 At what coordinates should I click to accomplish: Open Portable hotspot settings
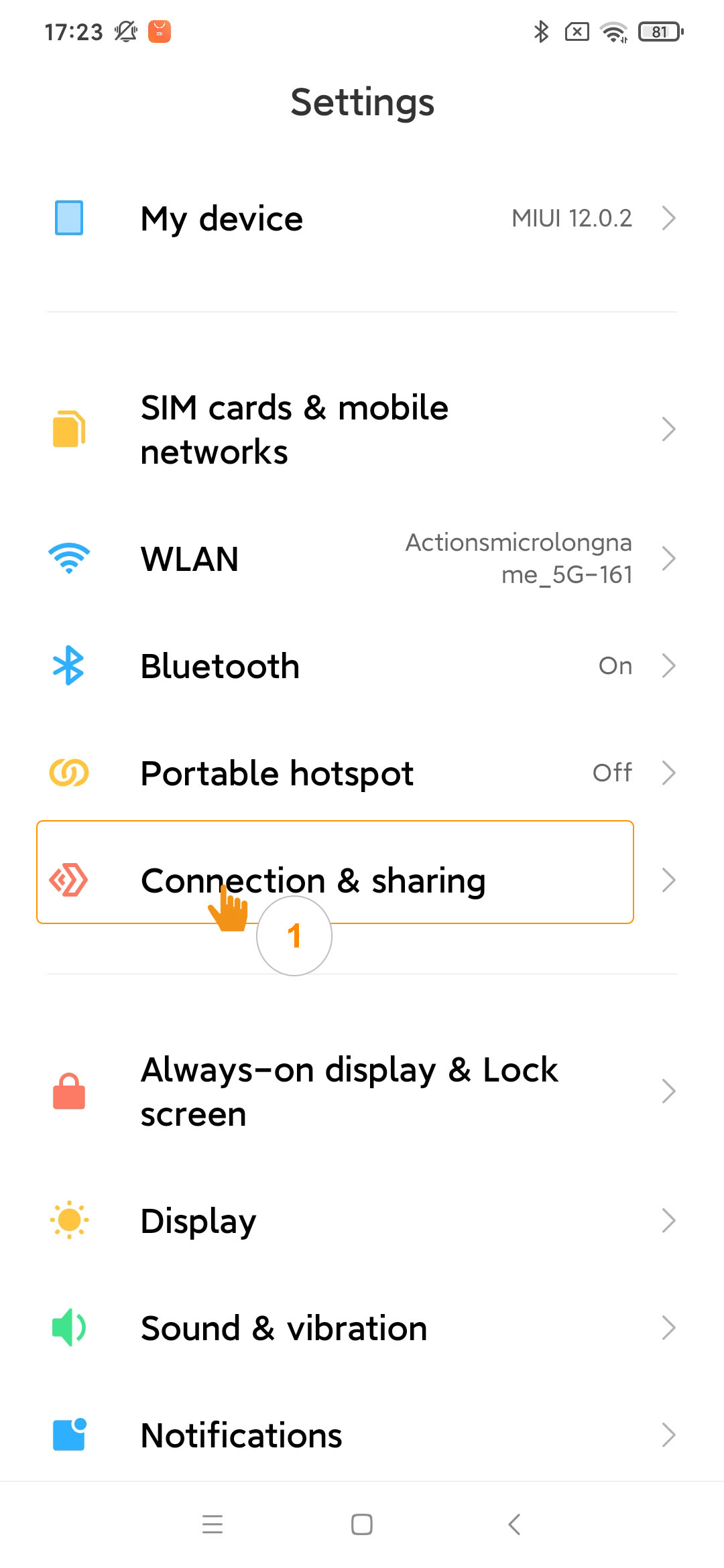pyautogui.click(x=362, y=773)
